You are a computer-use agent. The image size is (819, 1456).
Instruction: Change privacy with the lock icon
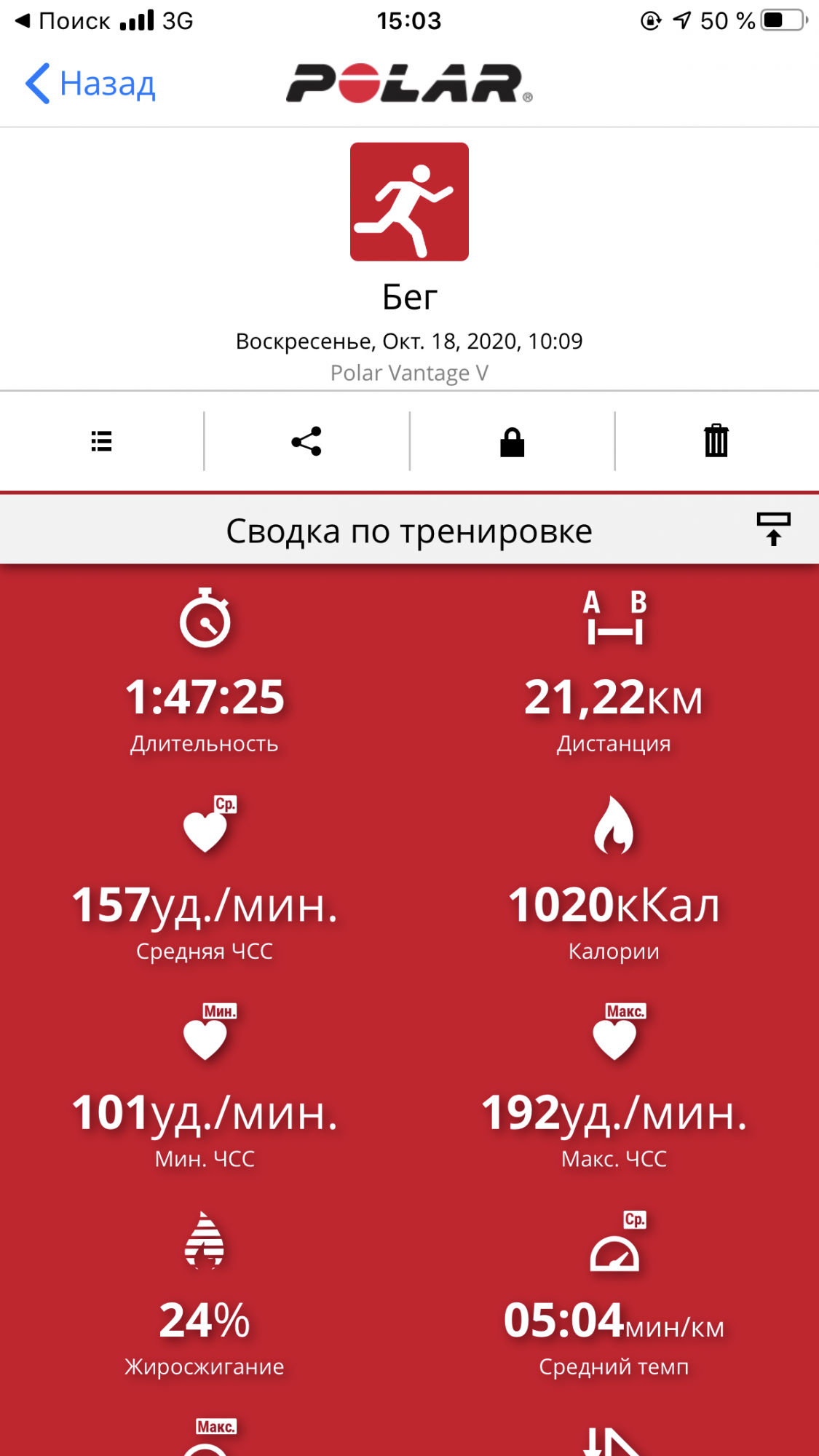(512, 441)
